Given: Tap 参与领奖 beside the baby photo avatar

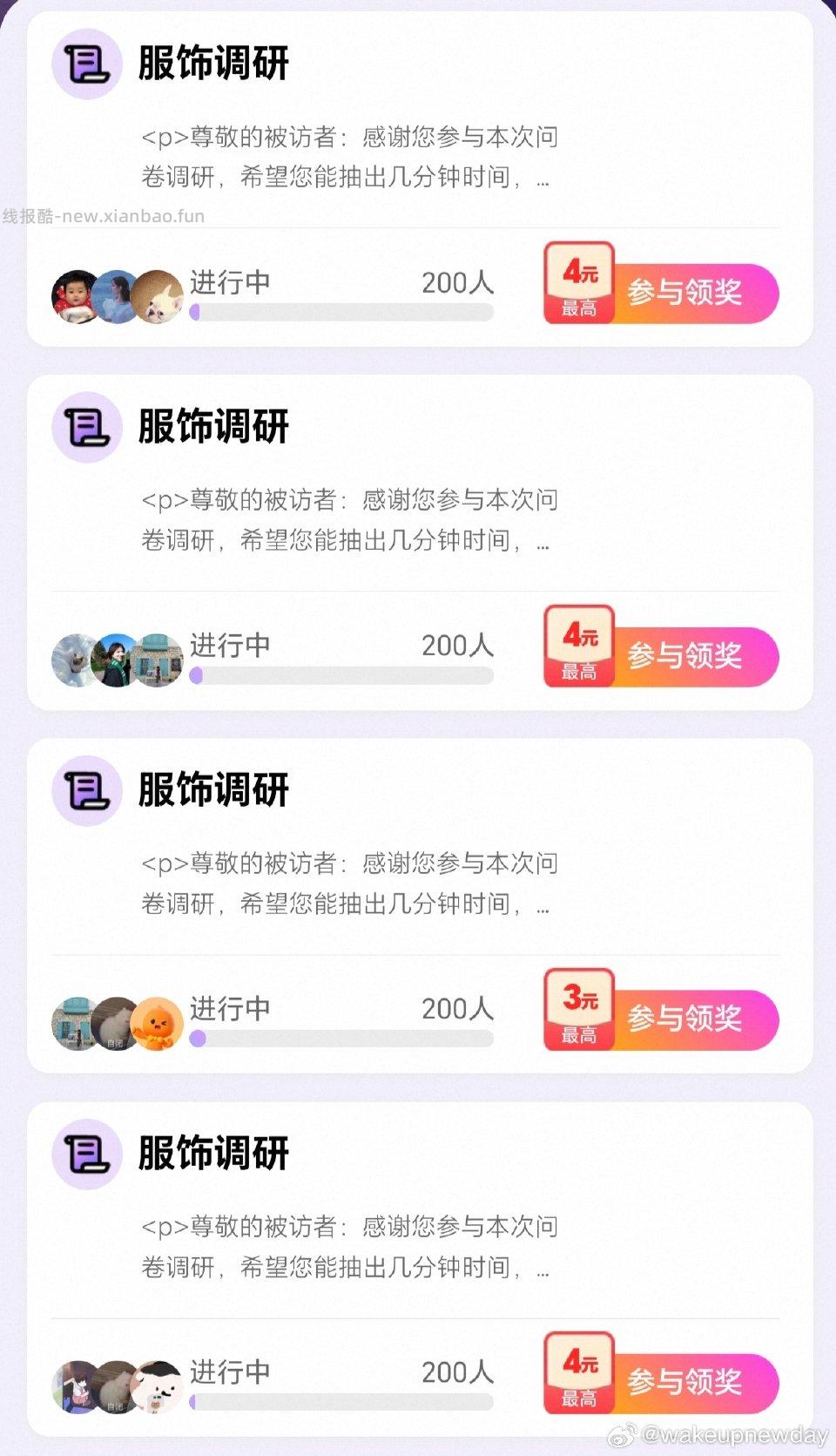Looking at the screenshot, I should pyautogui.click(x=685, y=293).
